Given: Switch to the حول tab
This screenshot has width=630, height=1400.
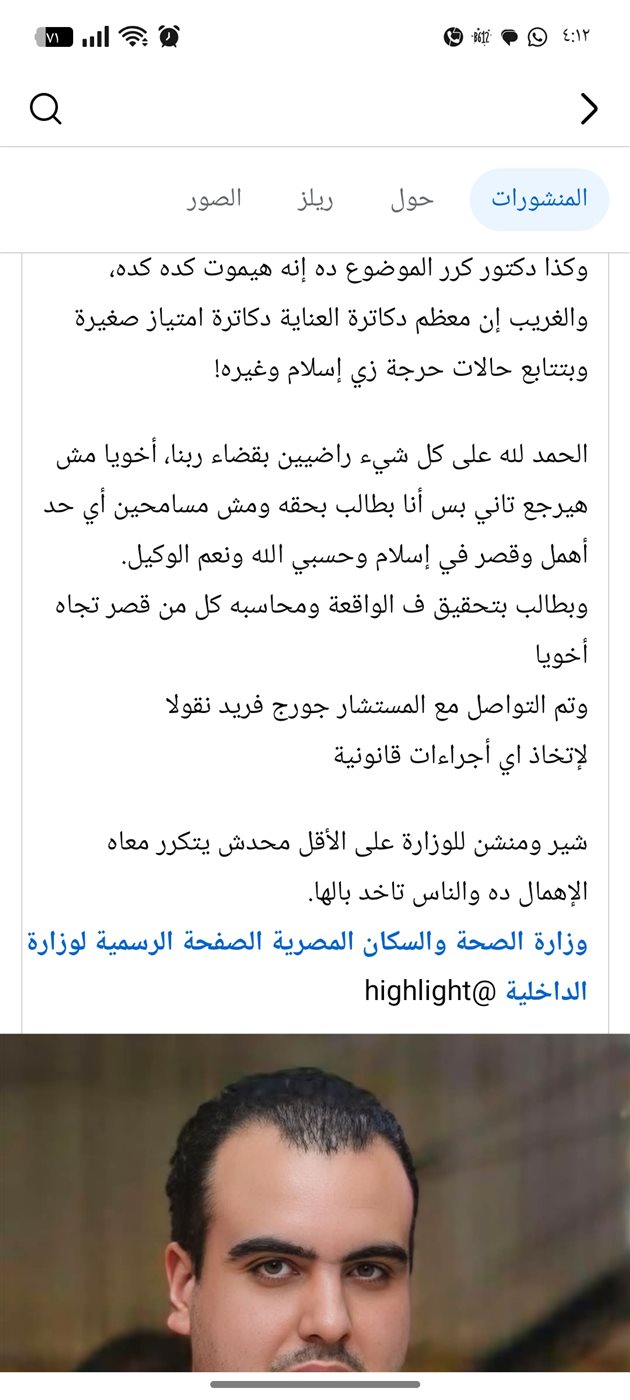Looking at the screenshot, I should (412, 199).
